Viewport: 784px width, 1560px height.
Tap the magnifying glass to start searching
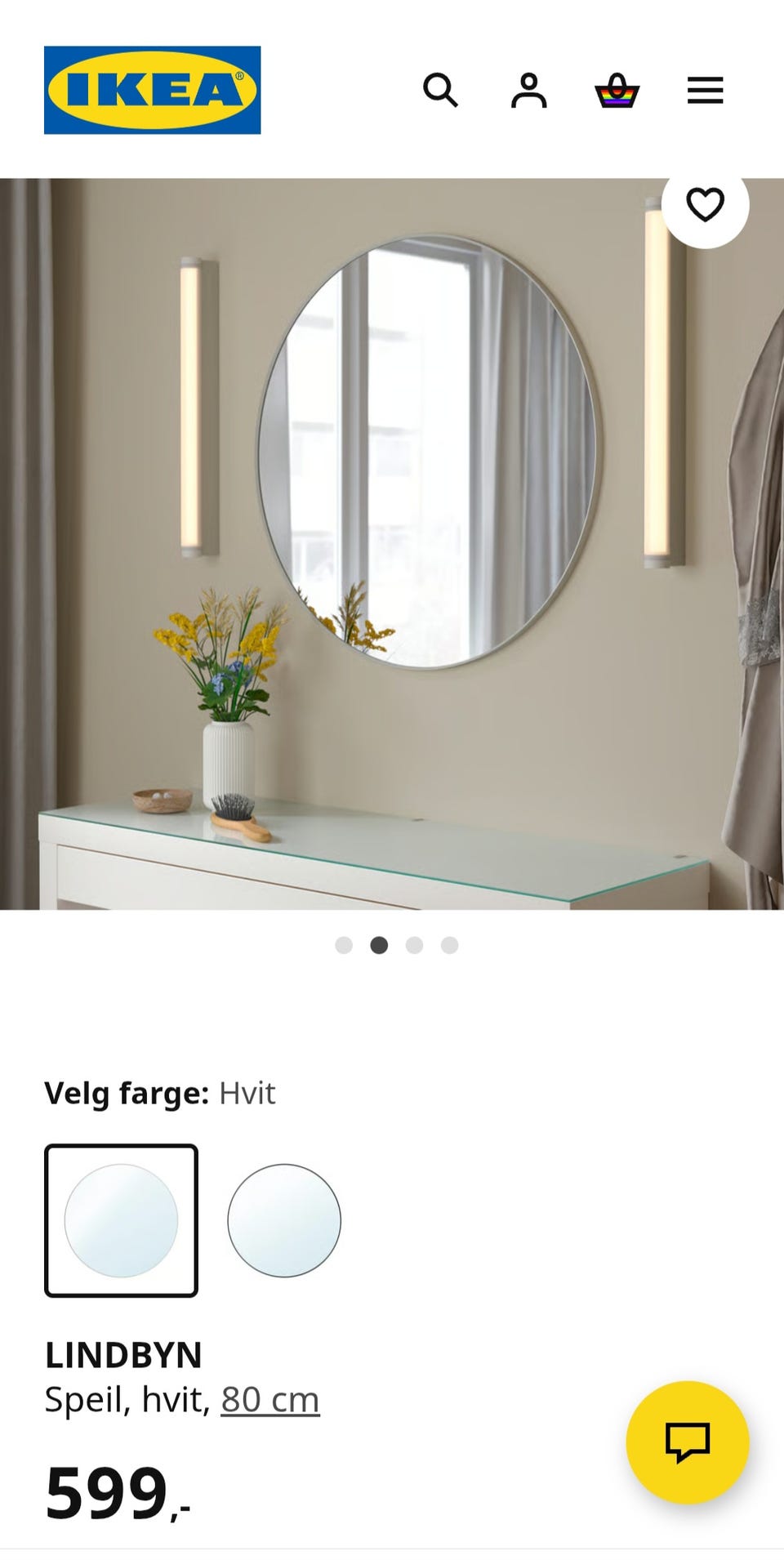click(x=442, y=91)
